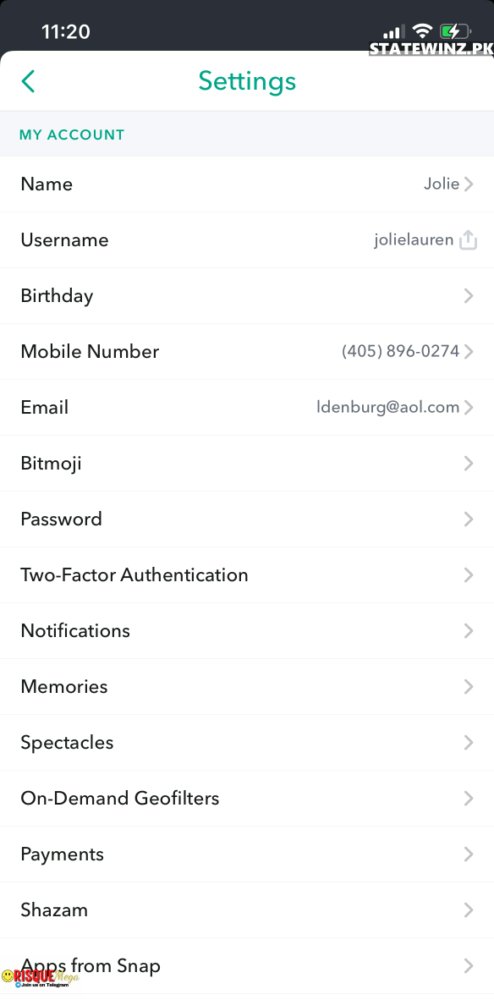The image size is (494, 1000).
Task: Open Payments settings
Action: tap(247, 854)
